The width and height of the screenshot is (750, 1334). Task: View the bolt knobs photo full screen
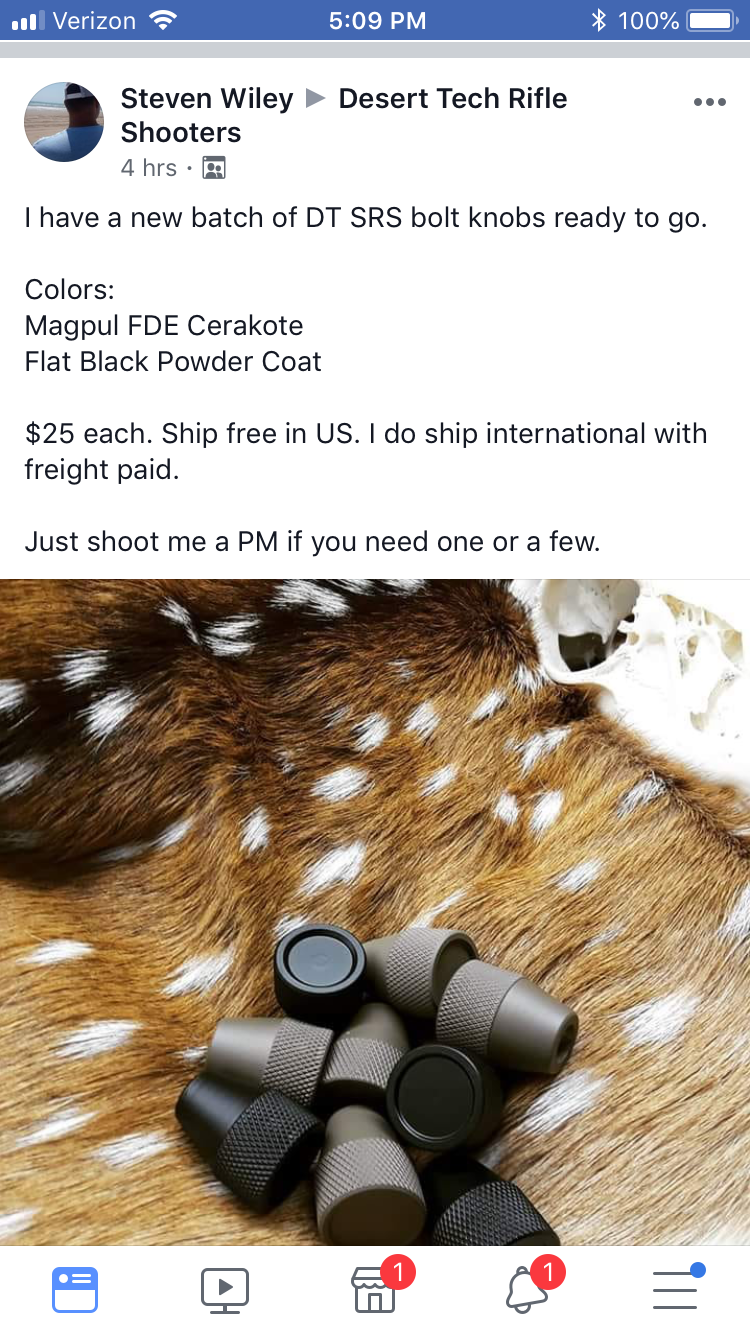click(x=375, y=912)
